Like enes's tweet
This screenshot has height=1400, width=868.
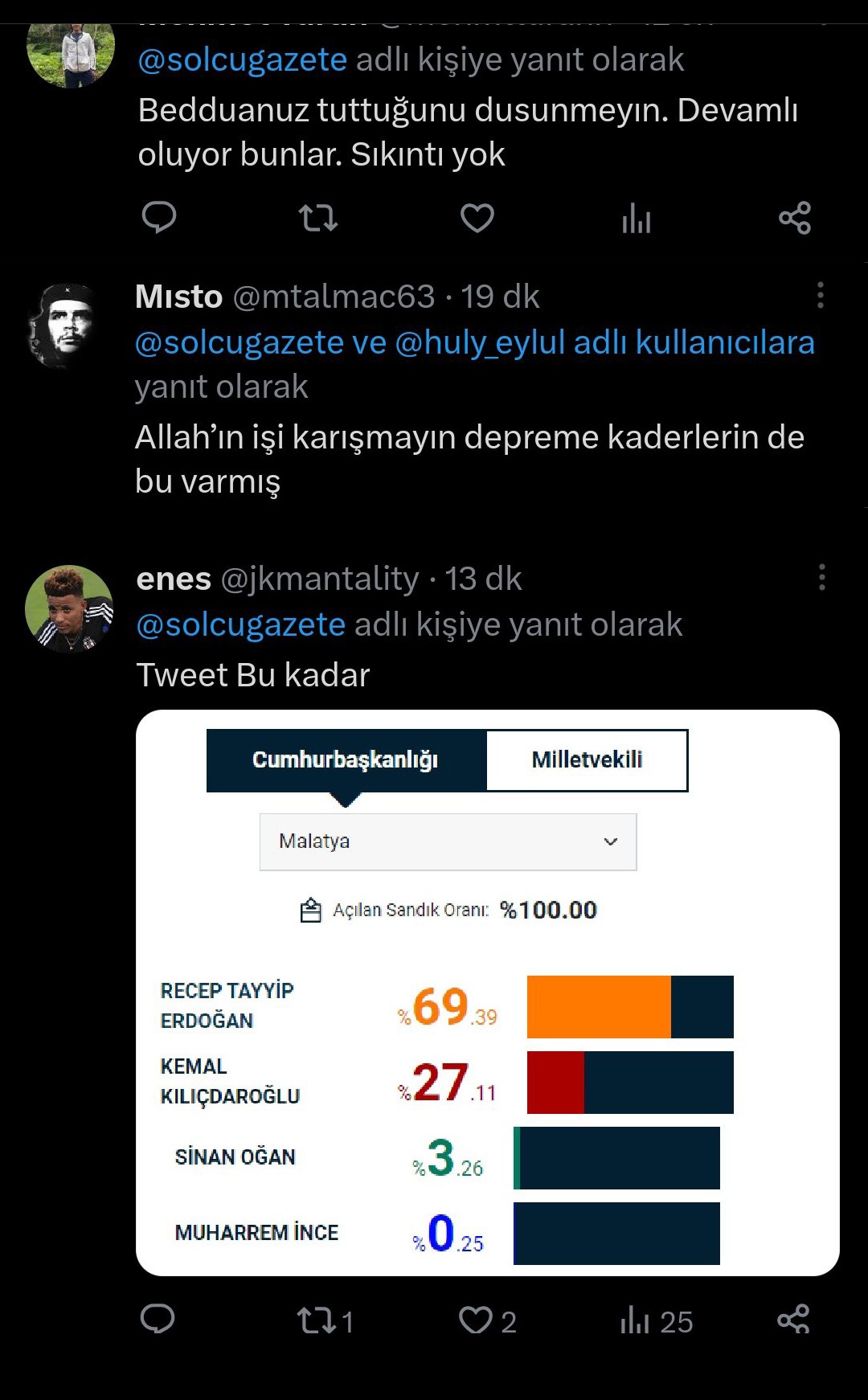(x=476, y=1320)
